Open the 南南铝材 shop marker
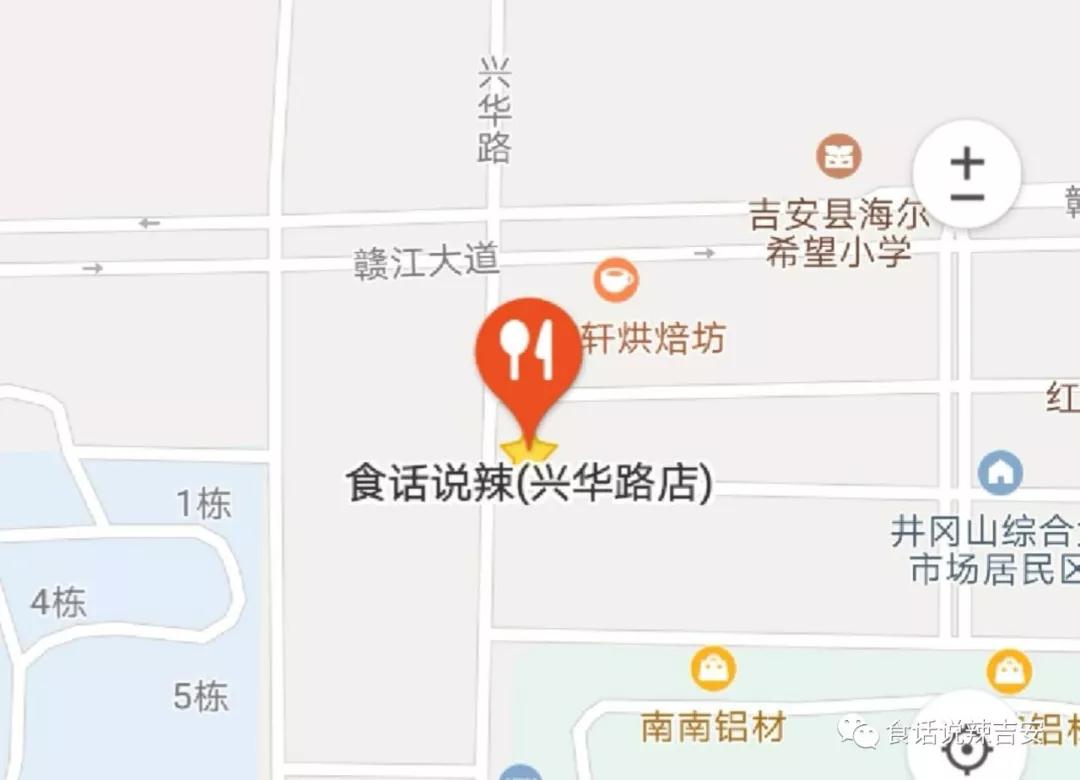This screenshot has height=780, width=1080. (713, 669)
